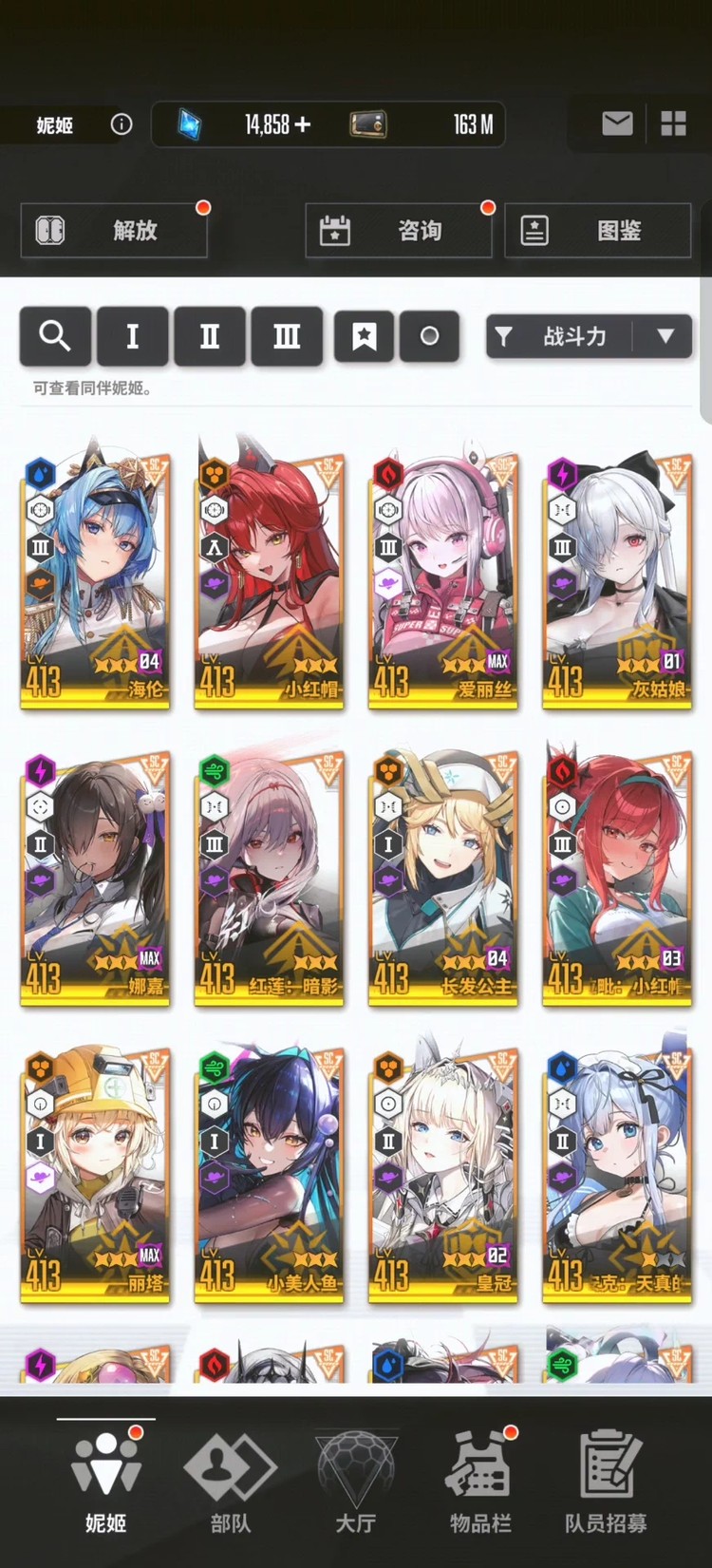Open the grid menu icon
The height and width of the screenshot is (1568, 712).
click(673, 123)
